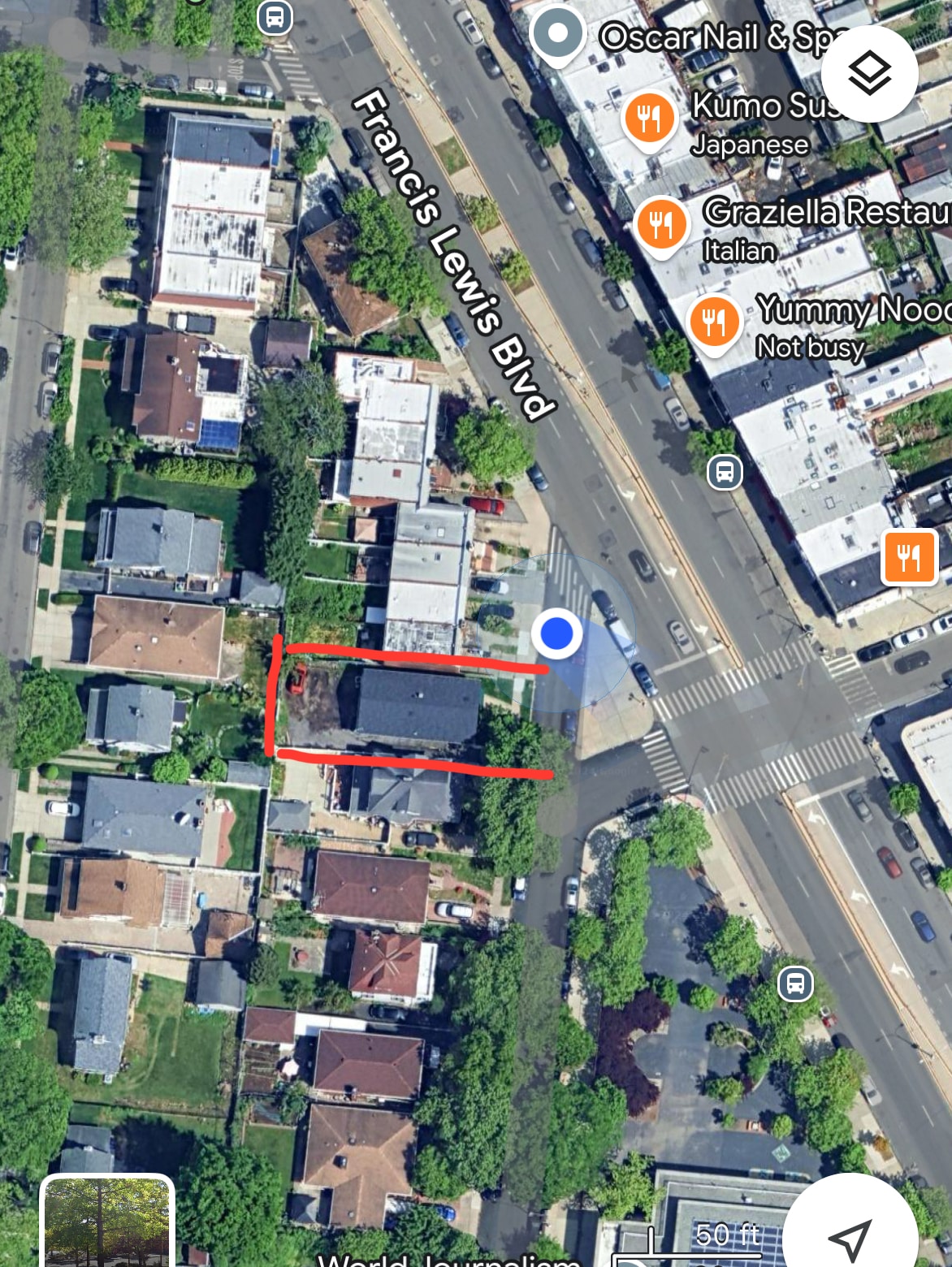Select the Oscar Nail & Spa marker

[557, 34]
